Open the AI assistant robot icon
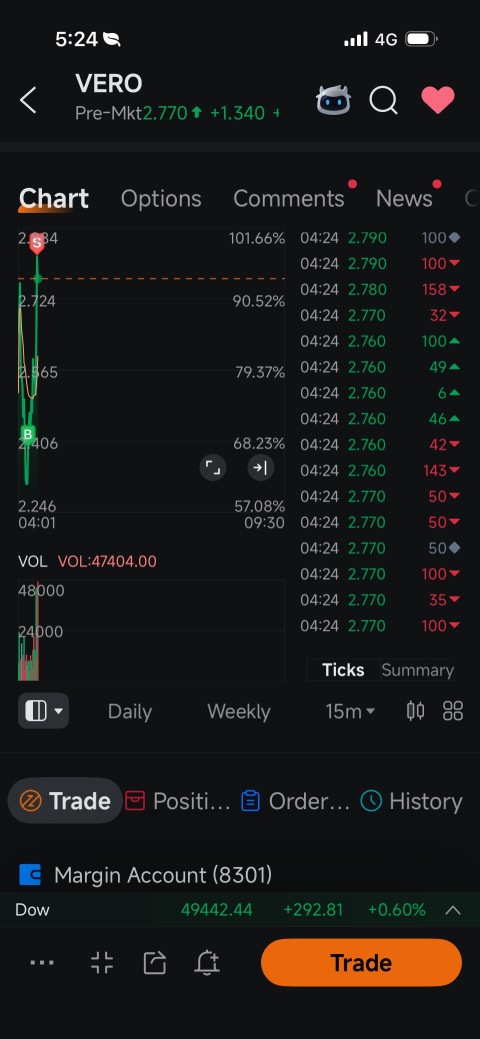The image size is (480, 1039). click(333, 100)
